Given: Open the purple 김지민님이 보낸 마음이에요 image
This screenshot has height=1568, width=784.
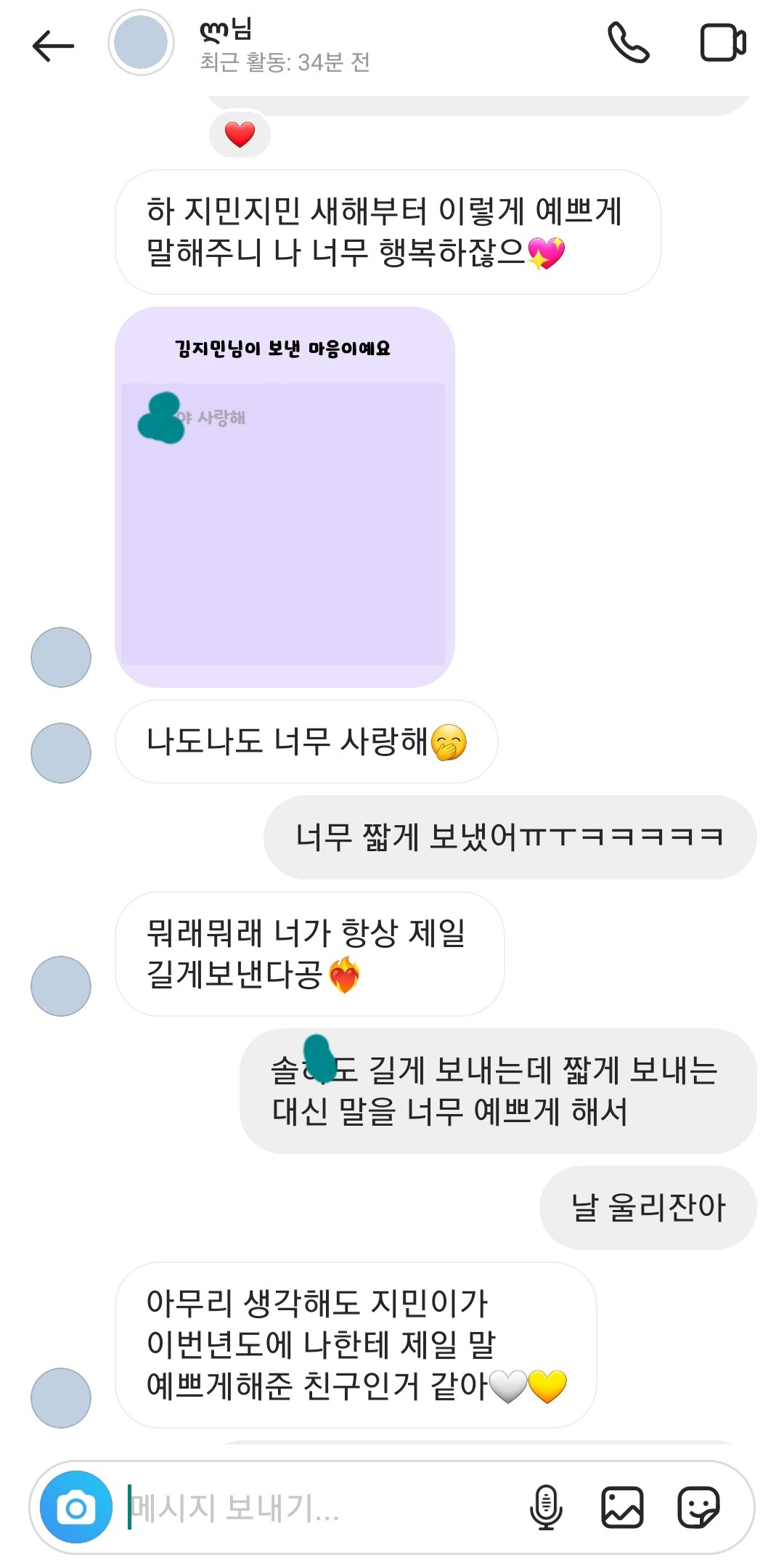Looking at the screenshot, I should pos(285,497).
